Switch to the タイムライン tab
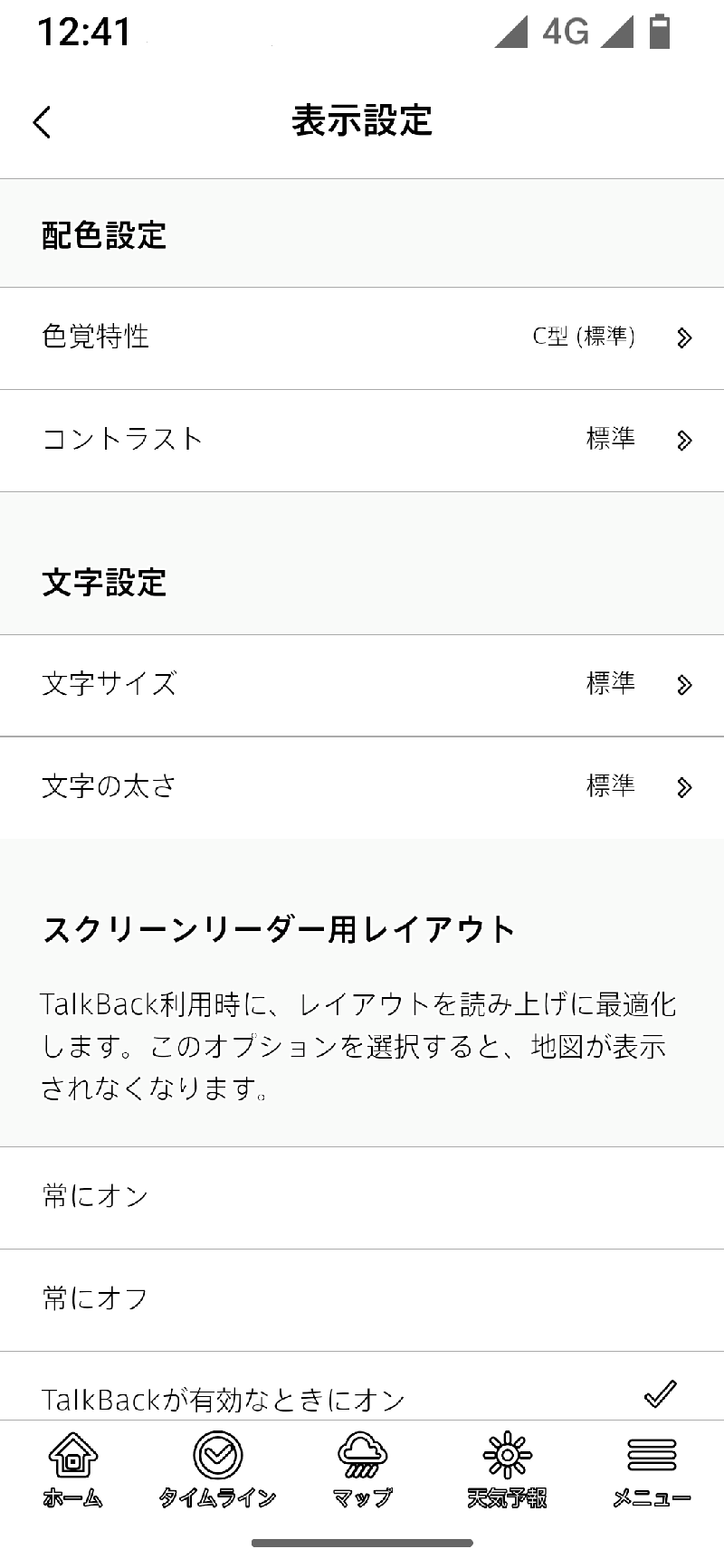This screenshot has height=1568, width=724. pos(217,1470)
